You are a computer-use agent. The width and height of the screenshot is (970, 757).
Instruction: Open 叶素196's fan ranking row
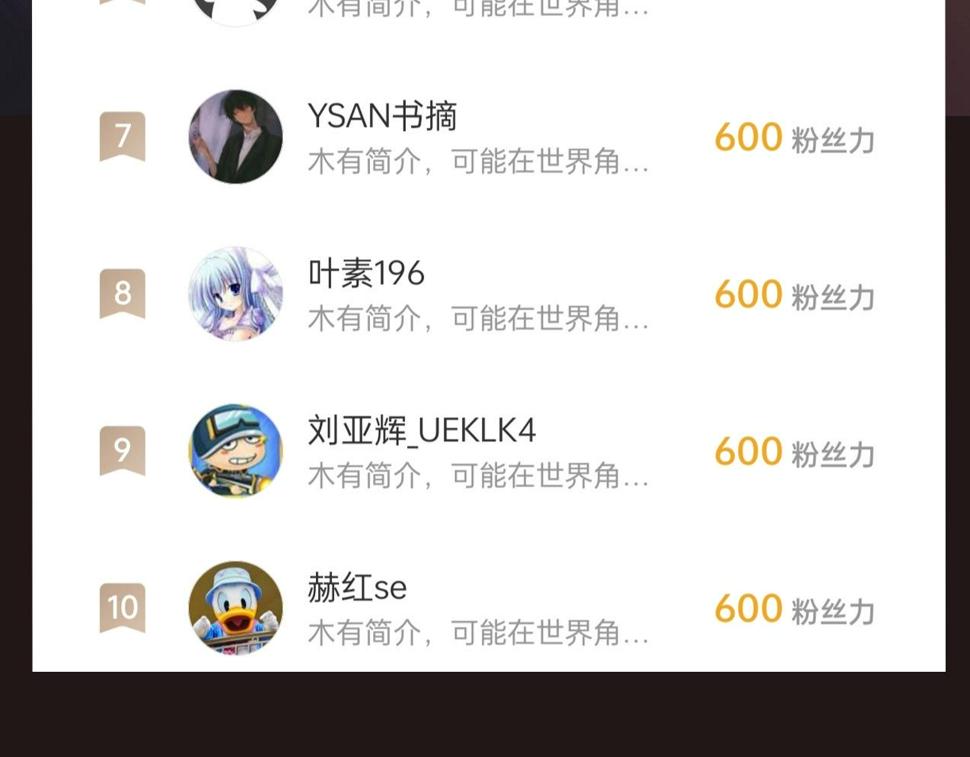tap(489, 294)
